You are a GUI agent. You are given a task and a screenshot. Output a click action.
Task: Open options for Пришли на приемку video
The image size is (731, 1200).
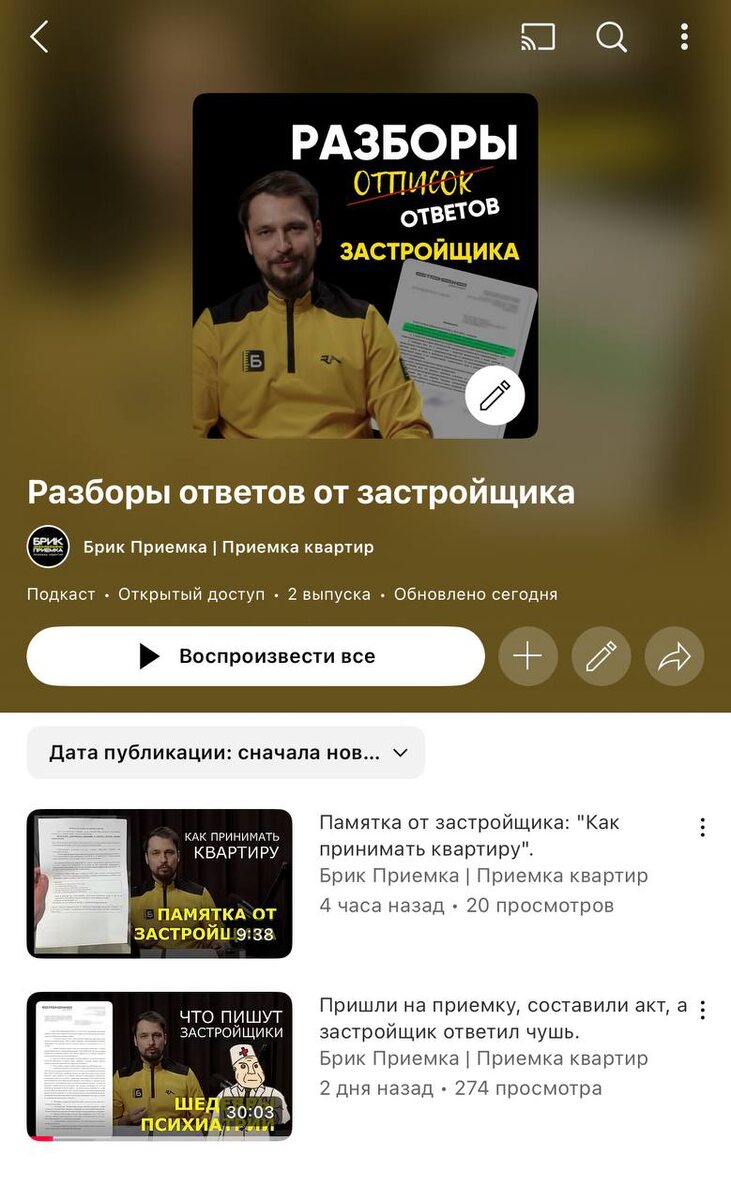pos(703,1010)
